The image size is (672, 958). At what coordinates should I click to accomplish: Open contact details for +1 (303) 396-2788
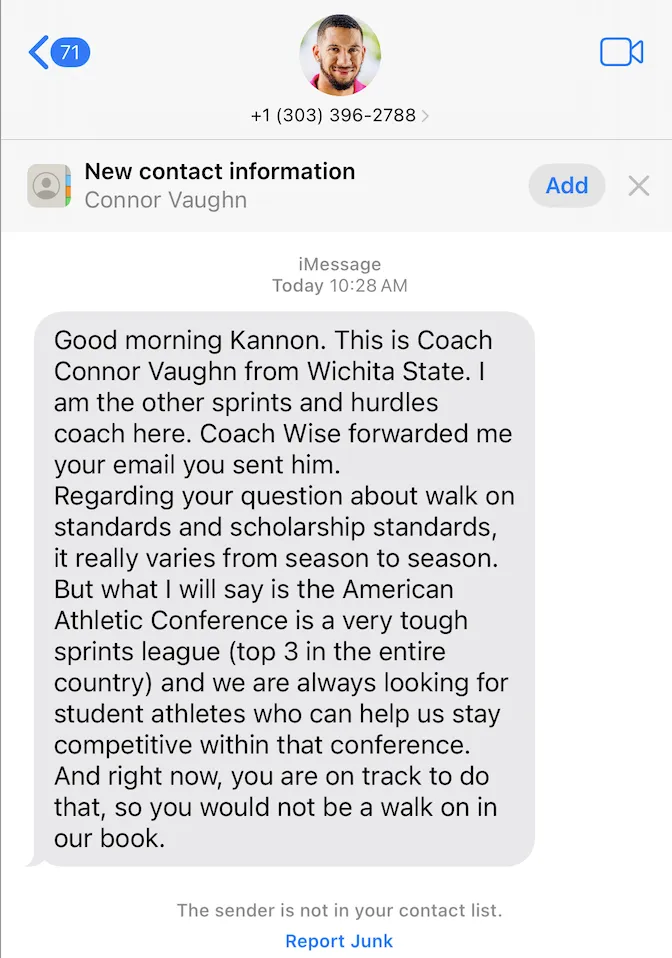point(340,115)
